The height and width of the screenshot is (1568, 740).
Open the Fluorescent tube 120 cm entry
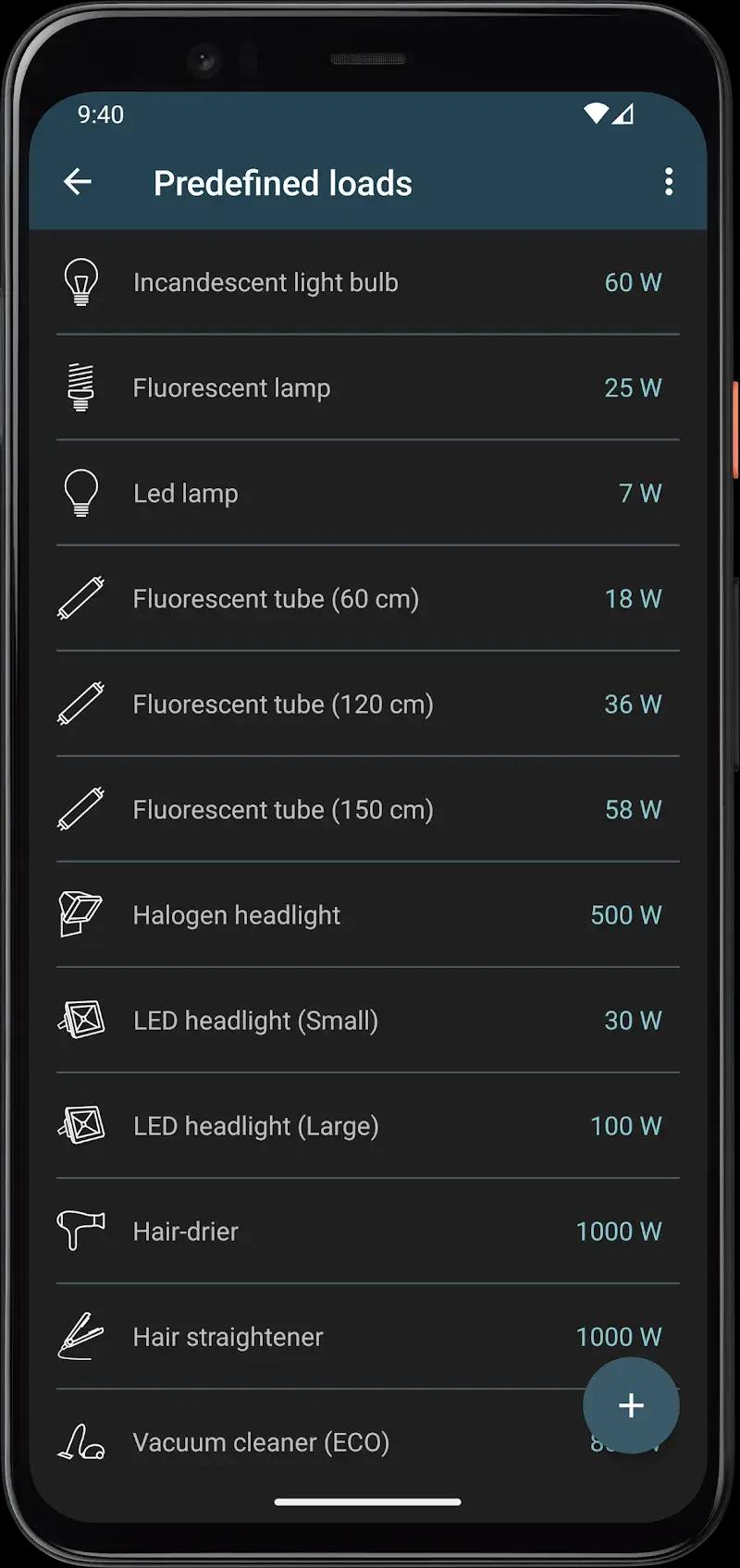[368, 704]
